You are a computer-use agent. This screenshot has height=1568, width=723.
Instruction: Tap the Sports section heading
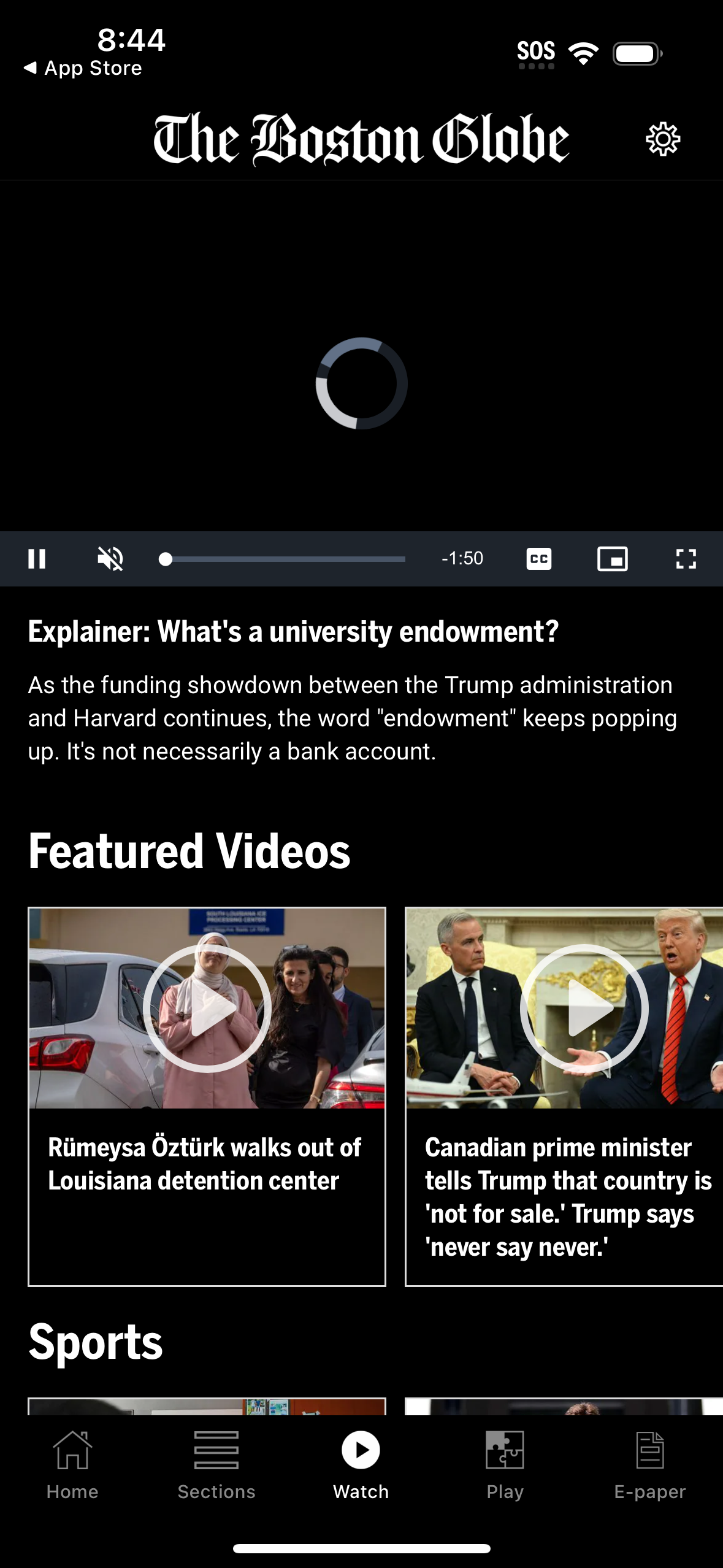95,1341
